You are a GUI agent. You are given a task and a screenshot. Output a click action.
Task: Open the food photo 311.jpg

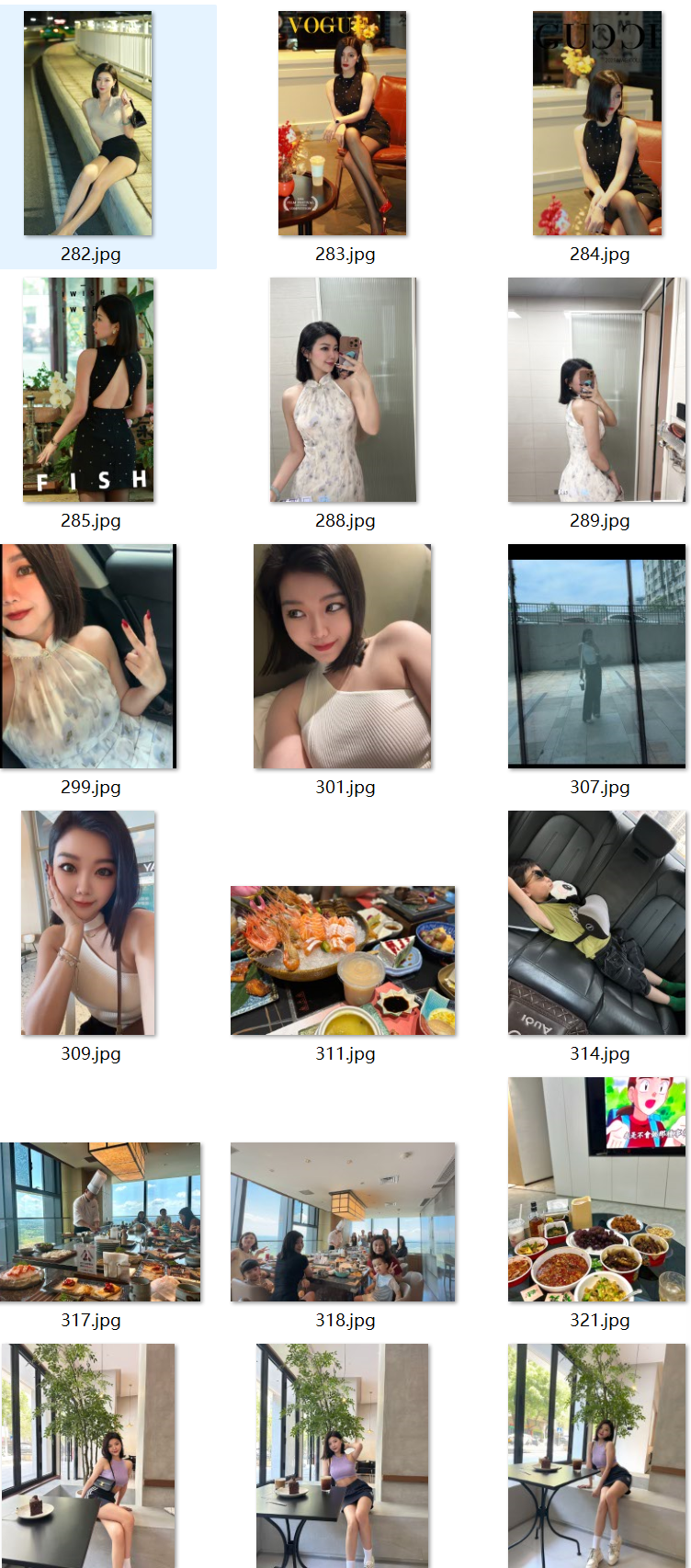point(343,960)
